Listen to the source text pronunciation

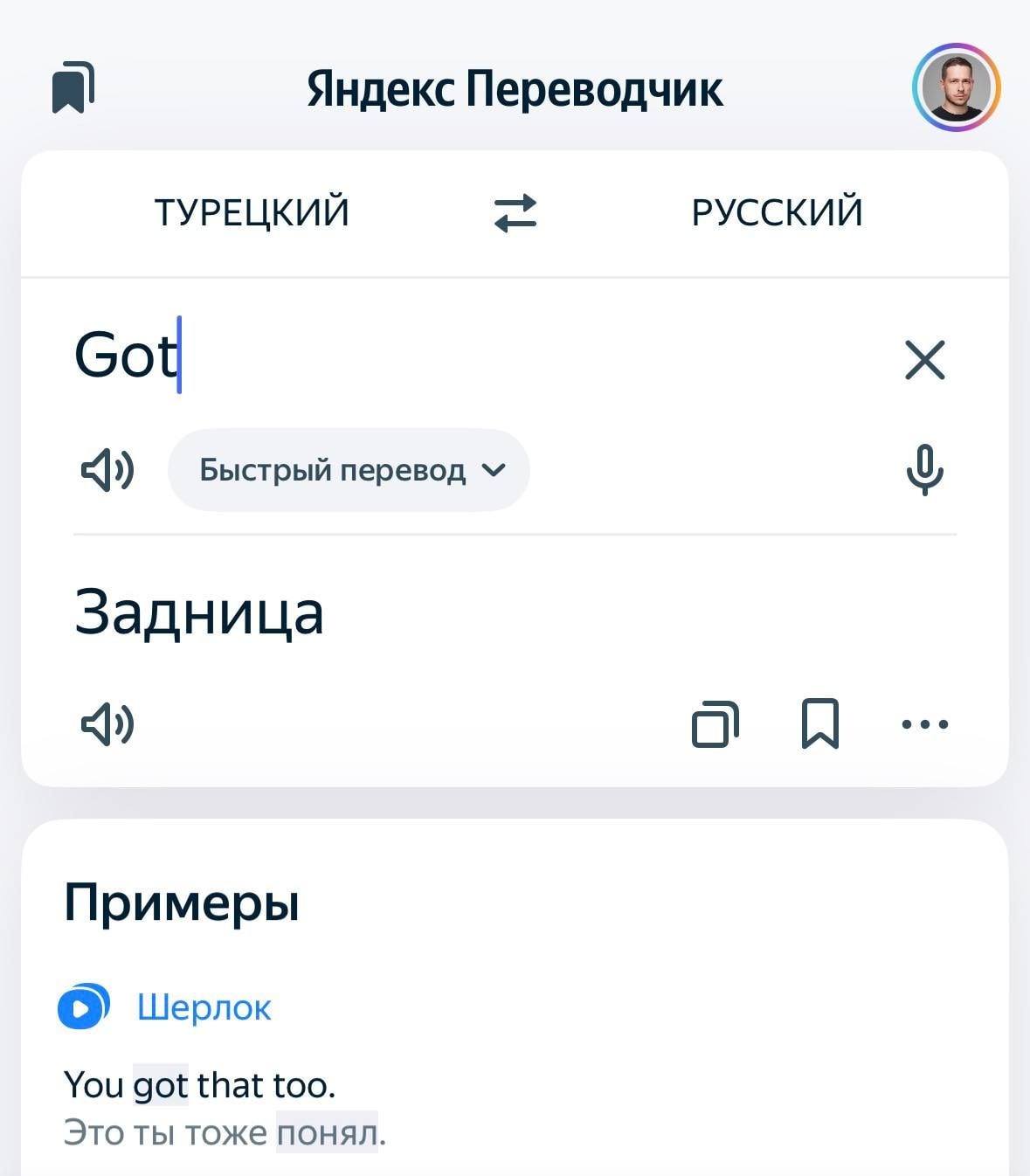[x=107, y=470]
